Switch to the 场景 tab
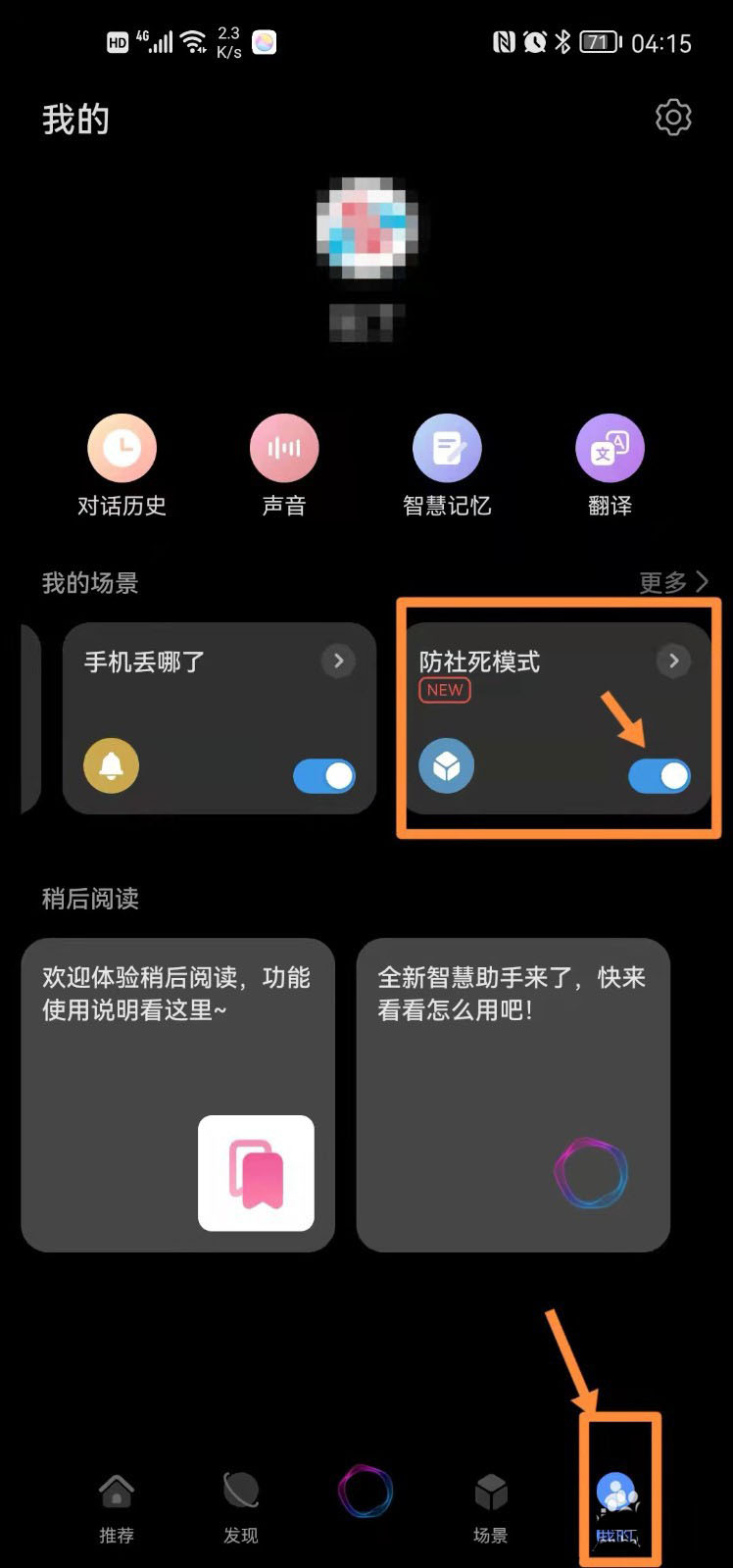The image size is (733, 1568). (490, 1507)
